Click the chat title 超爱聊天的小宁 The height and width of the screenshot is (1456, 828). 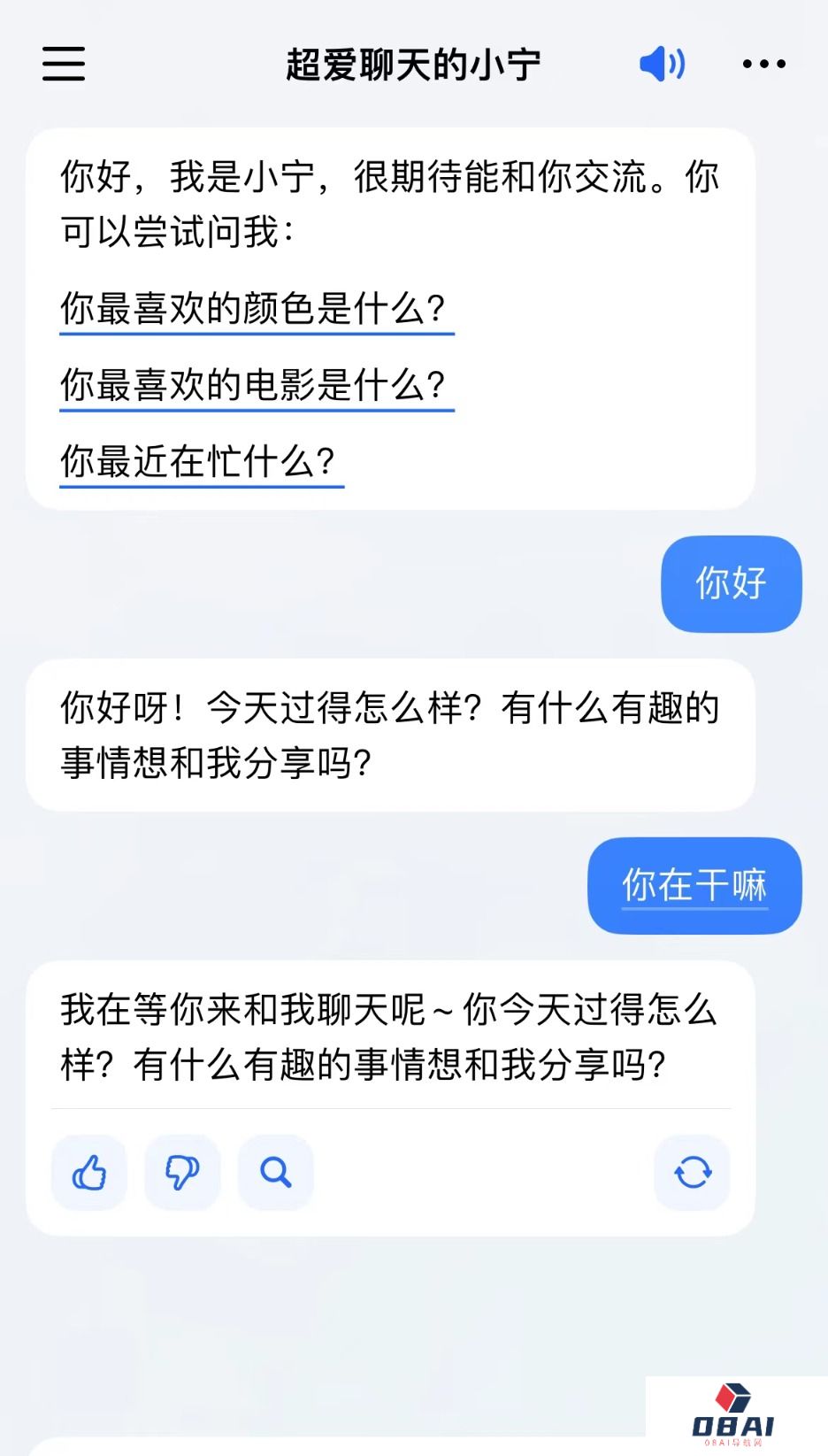[x=413, y=64]
